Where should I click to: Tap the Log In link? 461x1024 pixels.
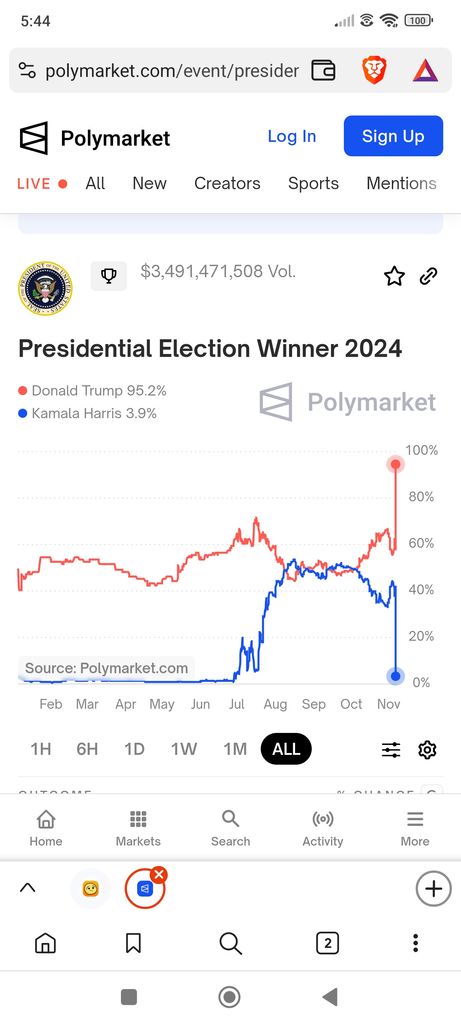coord(292,136)
